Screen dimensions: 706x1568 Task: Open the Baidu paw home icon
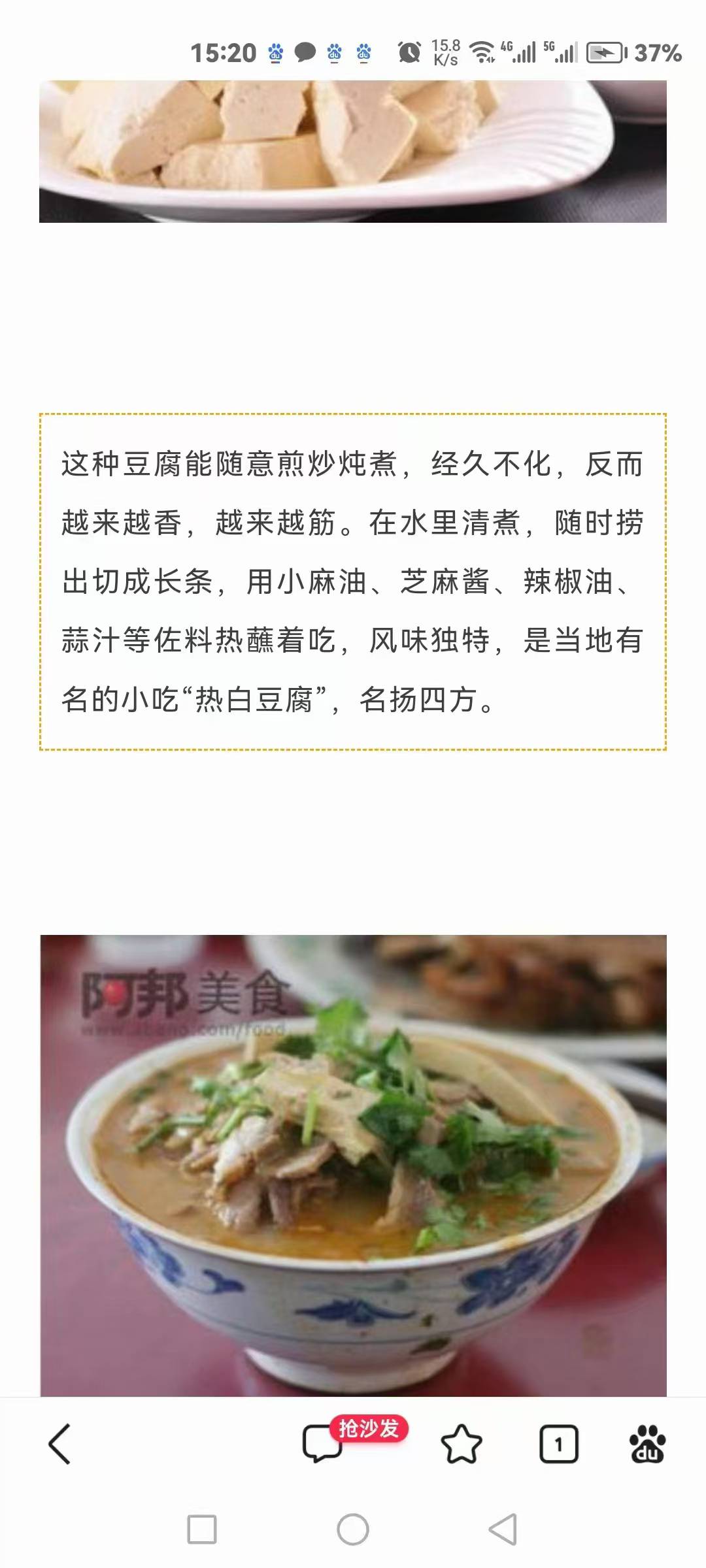point(647,1444)
